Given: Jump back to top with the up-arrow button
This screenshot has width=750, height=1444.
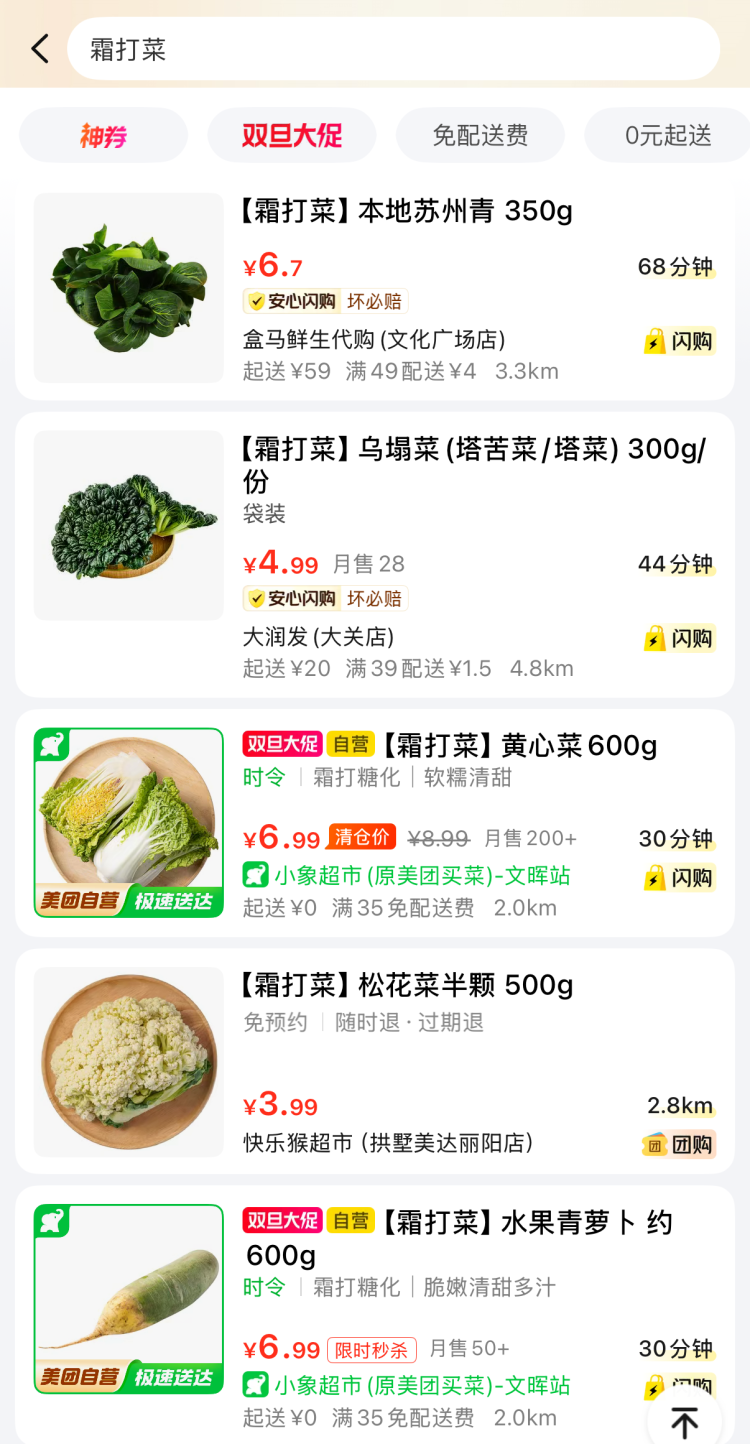Looking at the screenshot, I should point(684,1420).
